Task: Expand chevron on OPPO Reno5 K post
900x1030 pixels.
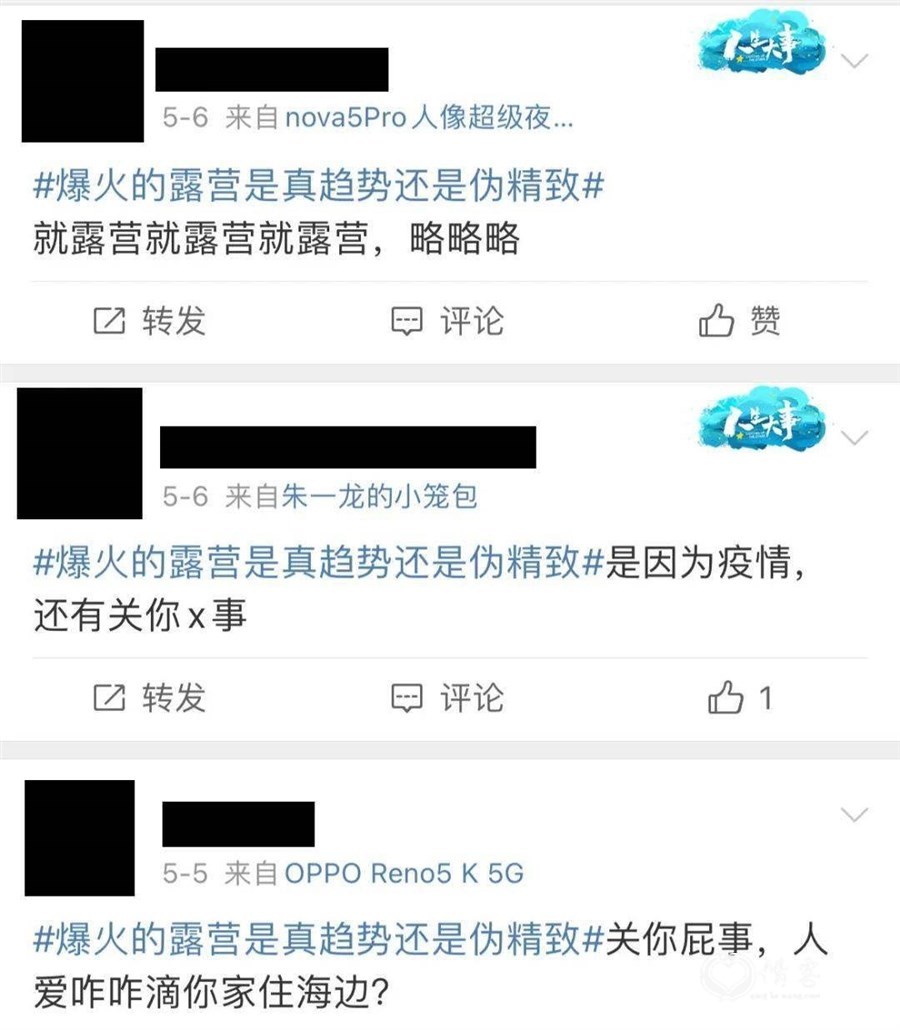Action: (855, 814)
